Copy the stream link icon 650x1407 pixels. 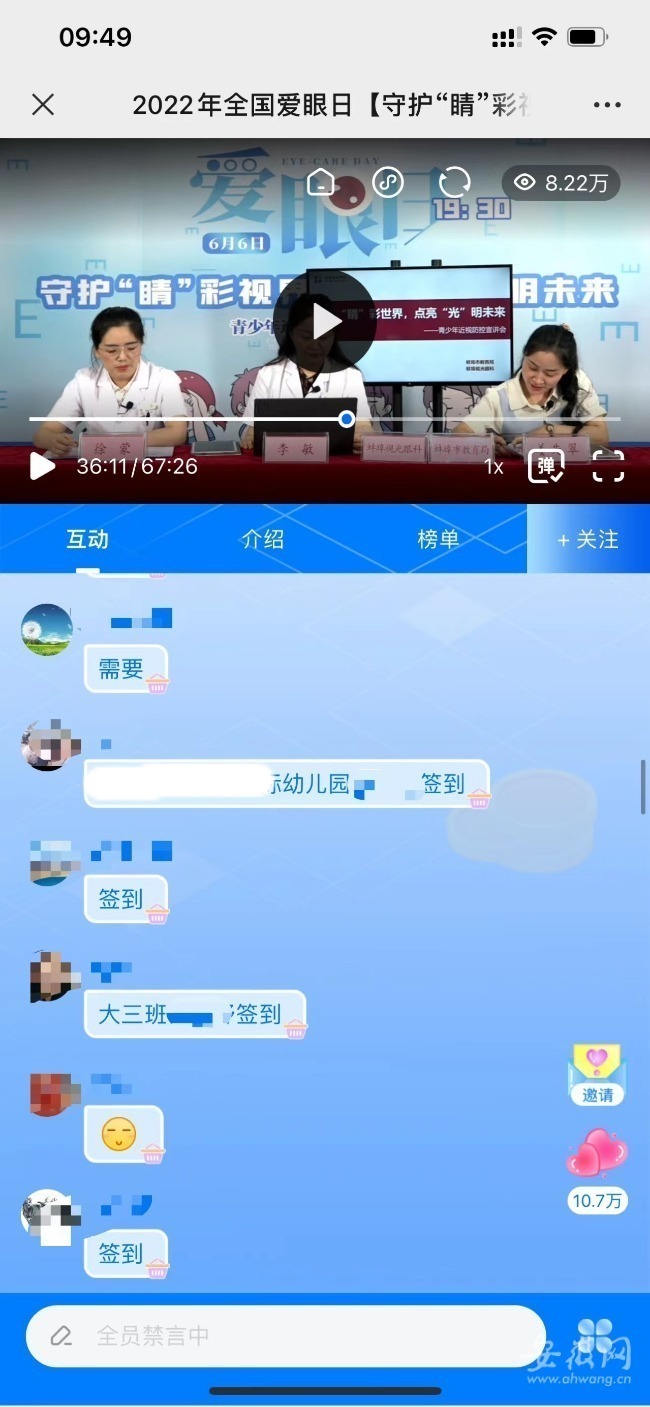click(x=387, y=182)
